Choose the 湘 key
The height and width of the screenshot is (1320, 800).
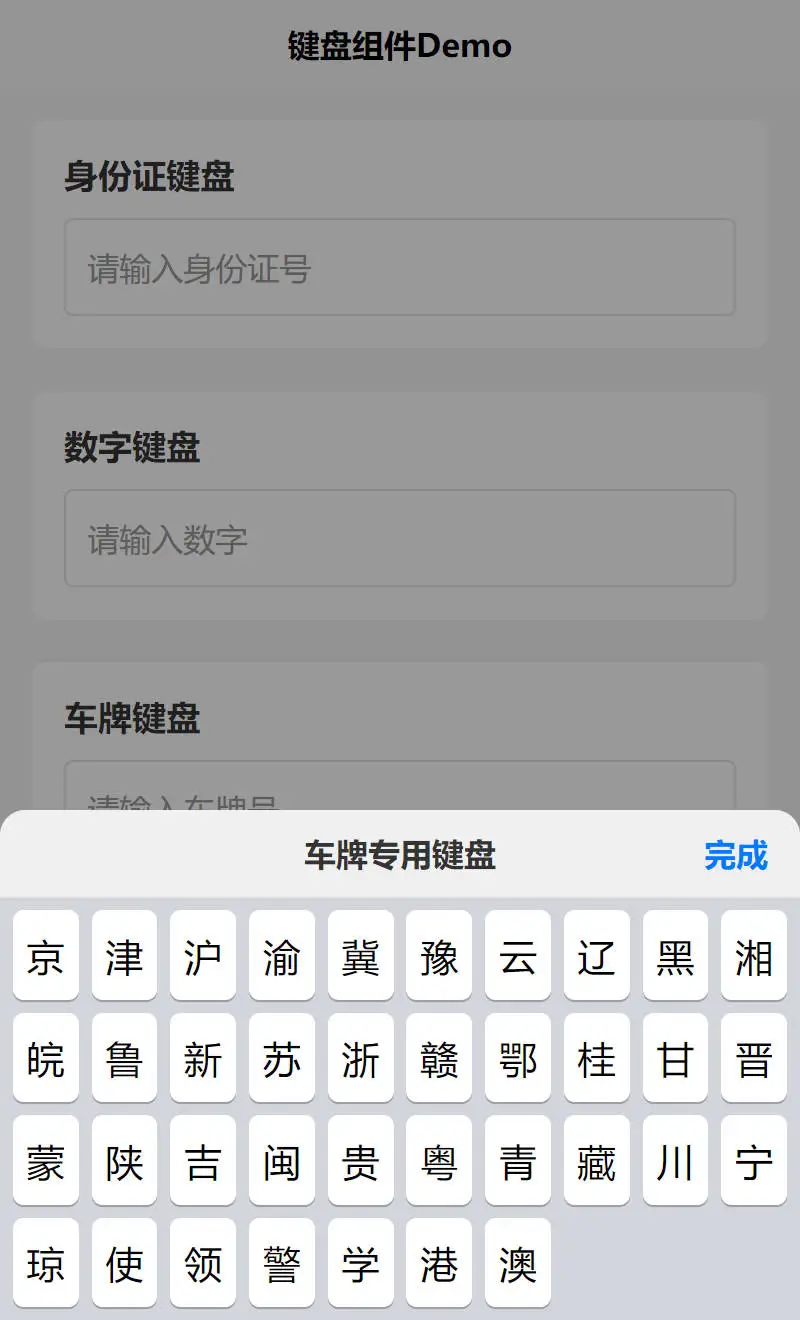tap(753, 956)
